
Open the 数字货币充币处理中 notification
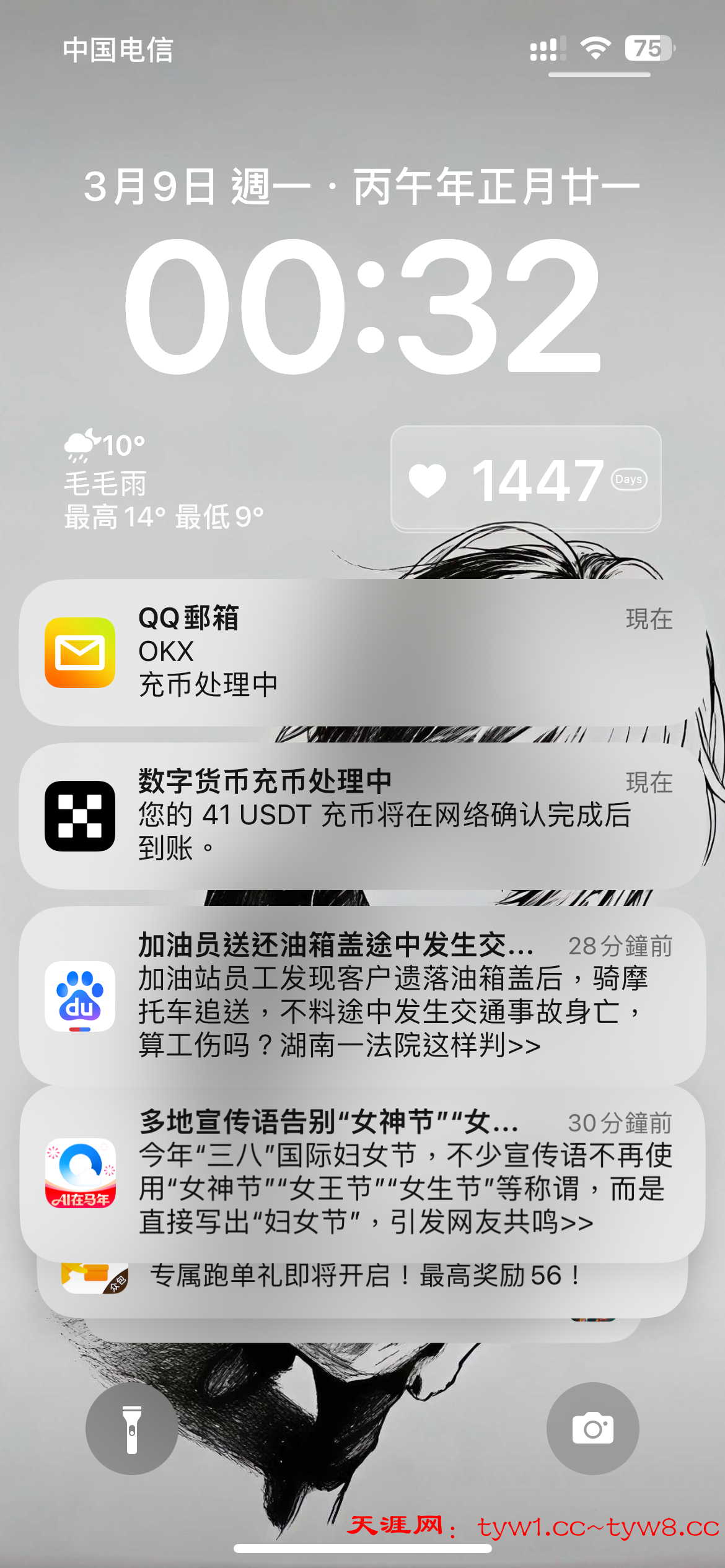[x=362, y=816]
